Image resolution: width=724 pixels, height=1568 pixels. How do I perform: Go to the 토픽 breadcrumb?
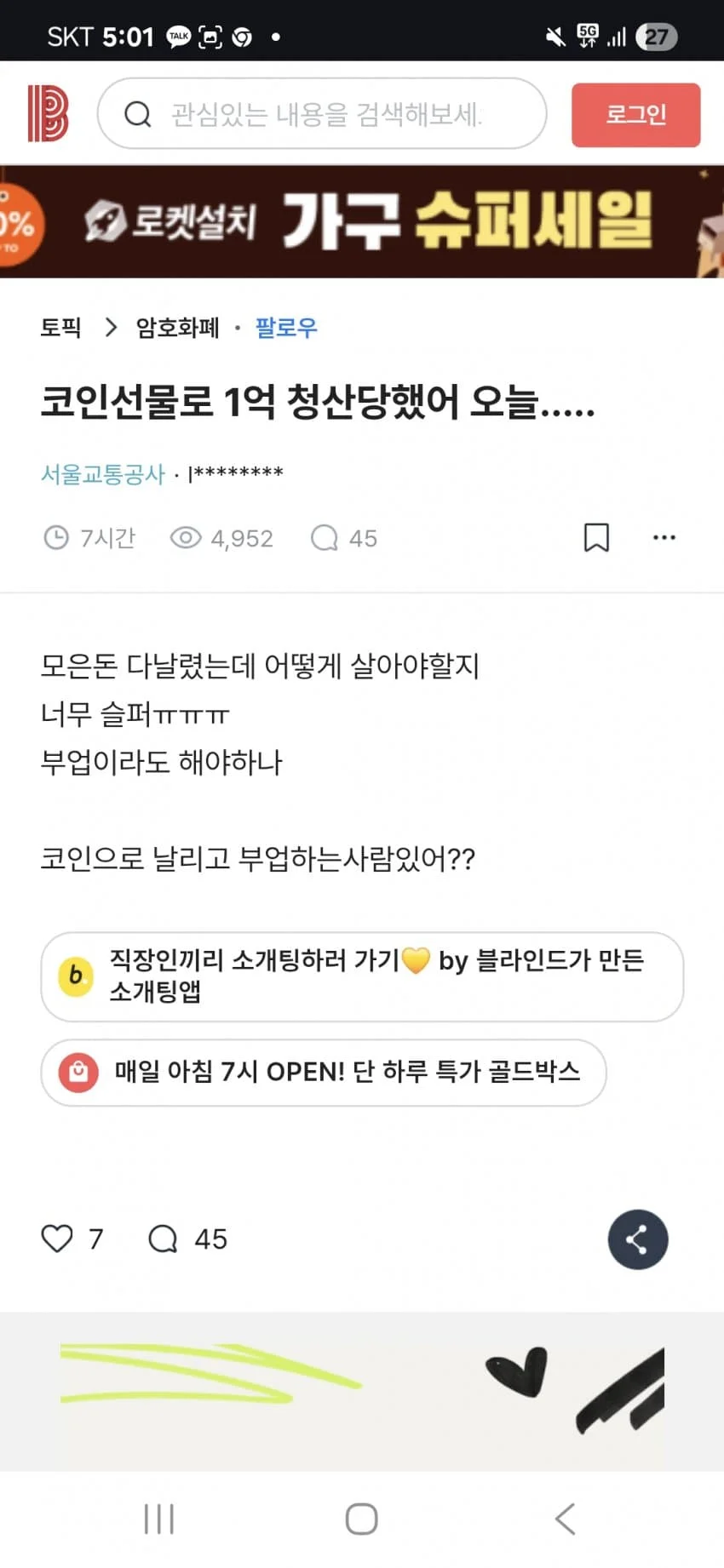coord(60,328)
